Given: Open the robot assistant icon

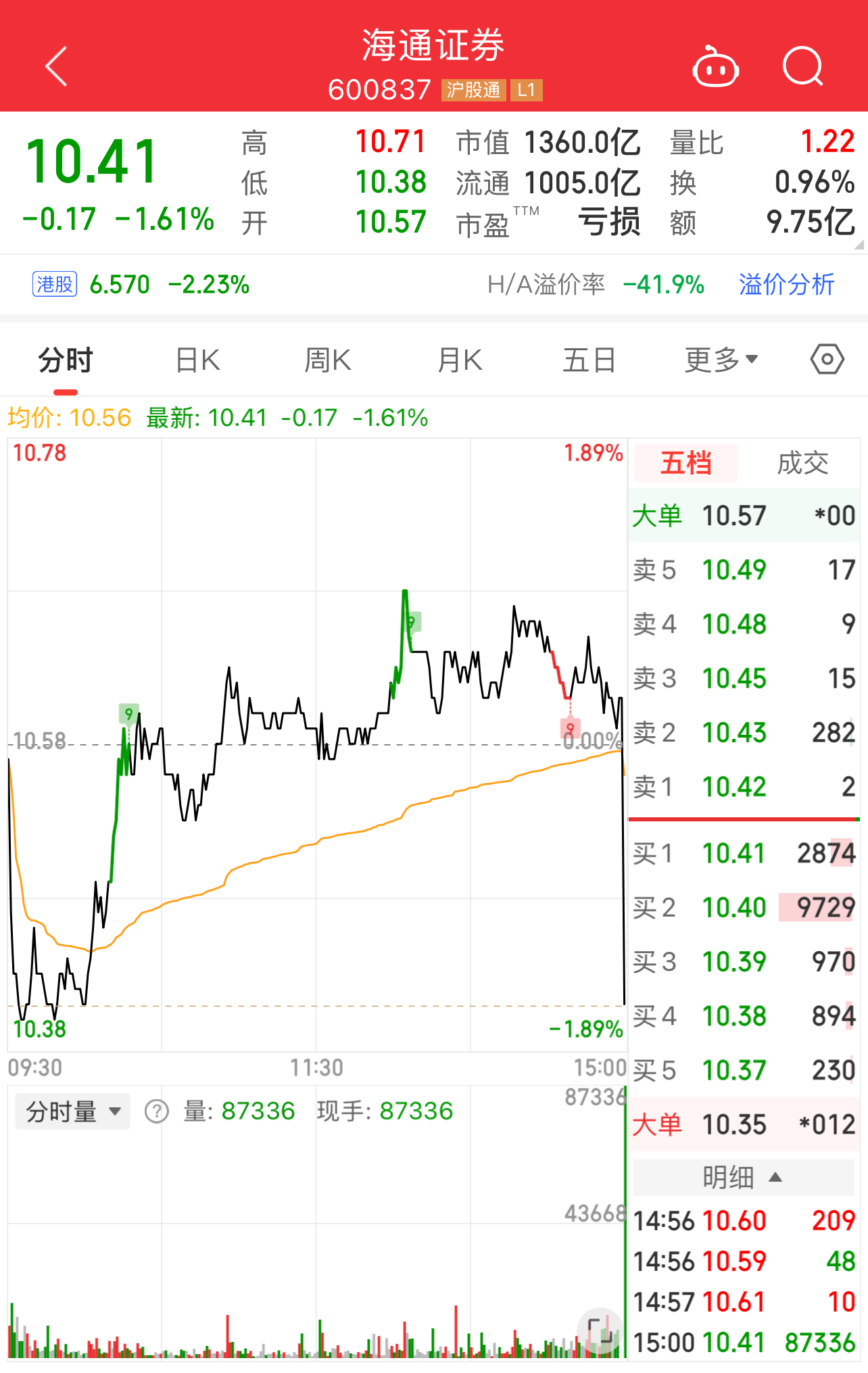Looking at the screenshot, I should [715, 67].
